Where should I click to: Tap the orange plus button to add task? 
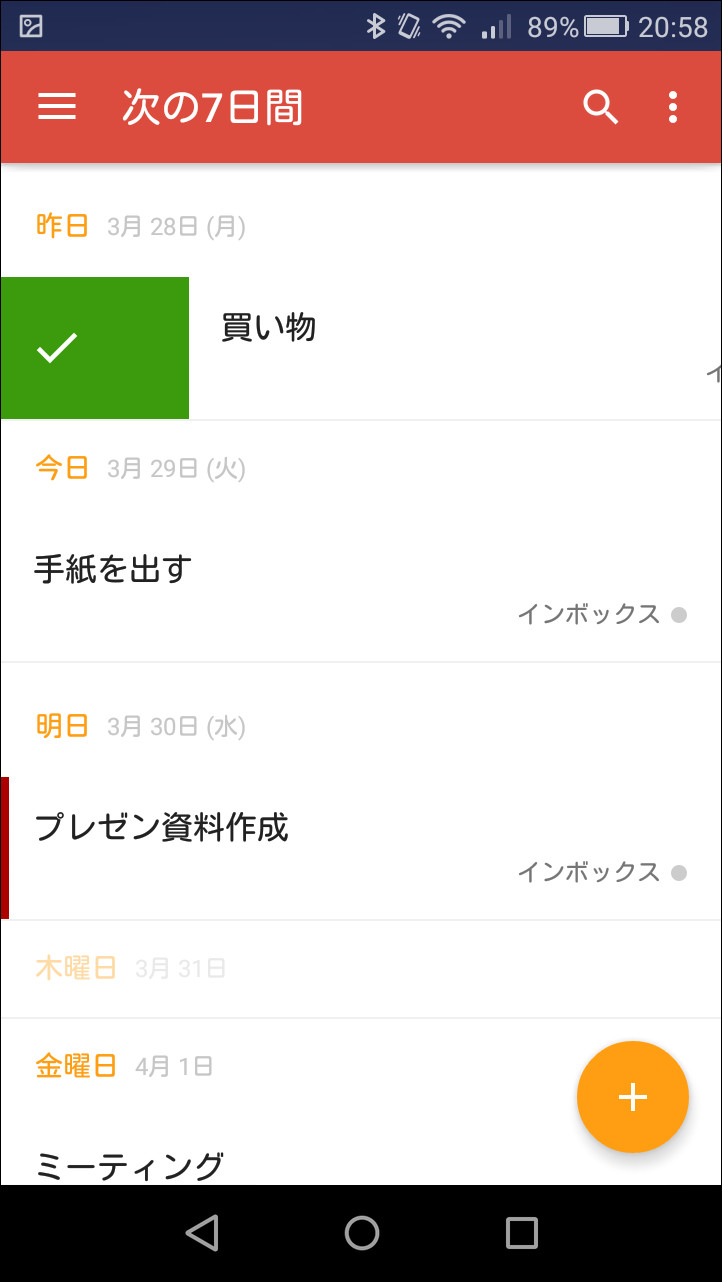[633, 1097]
